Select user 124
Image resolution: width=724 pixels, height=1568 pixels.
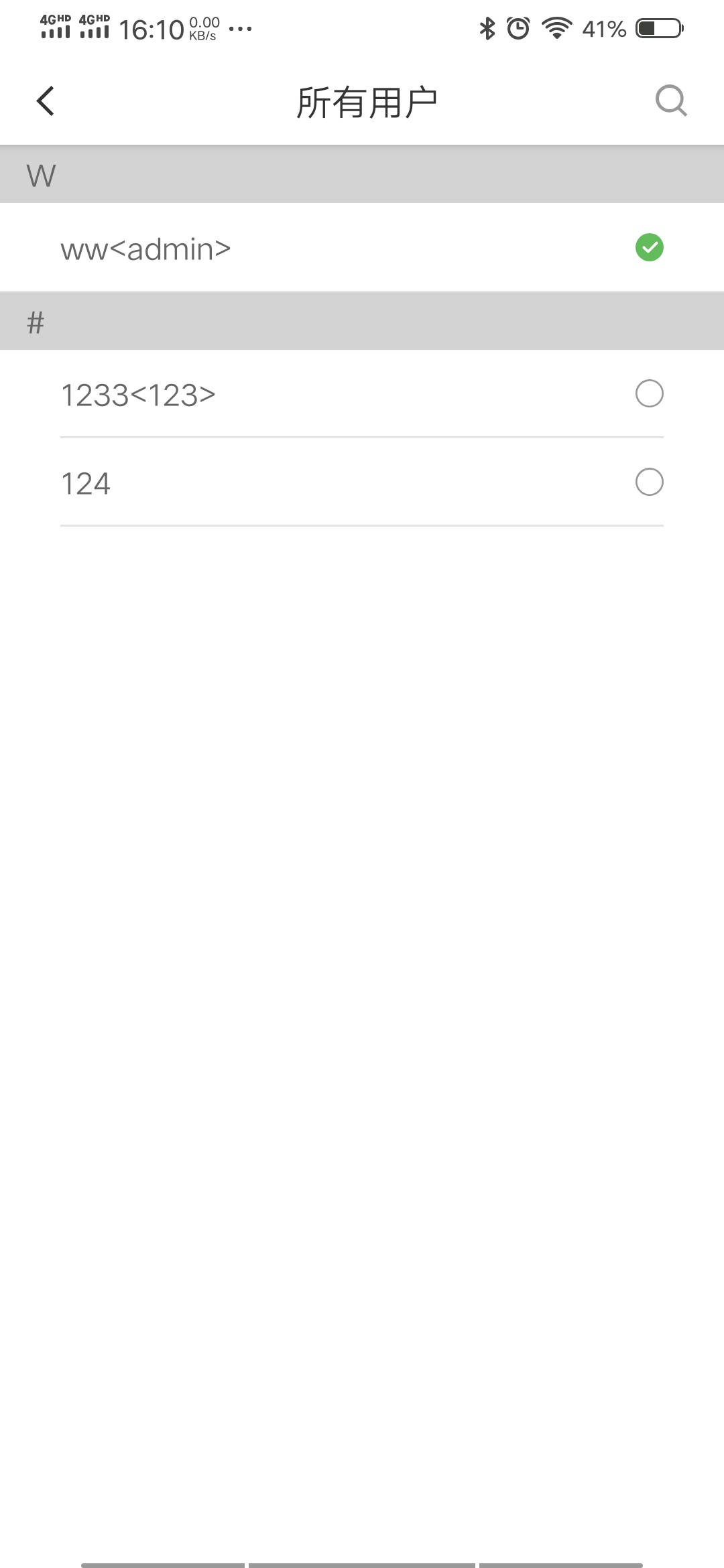coord(649,482)
